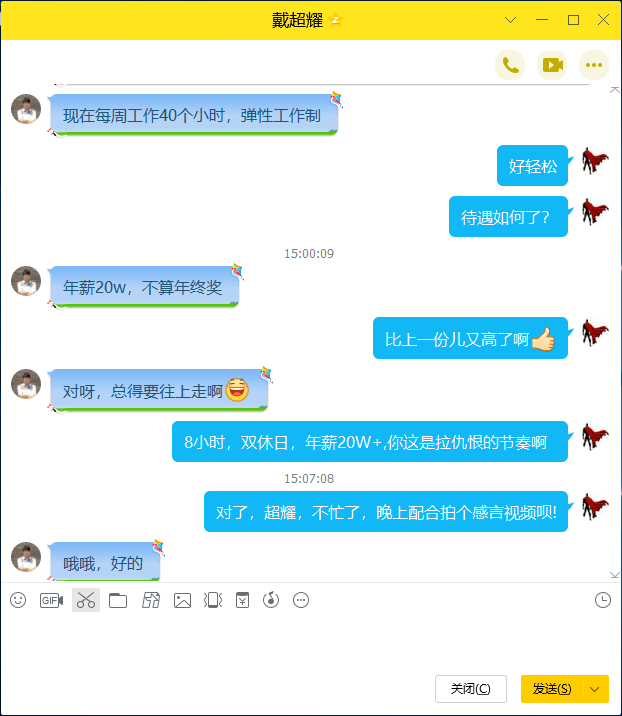Click the 关闭 button
The height and width of the screenshot is (716, 622).
point(470,689)
